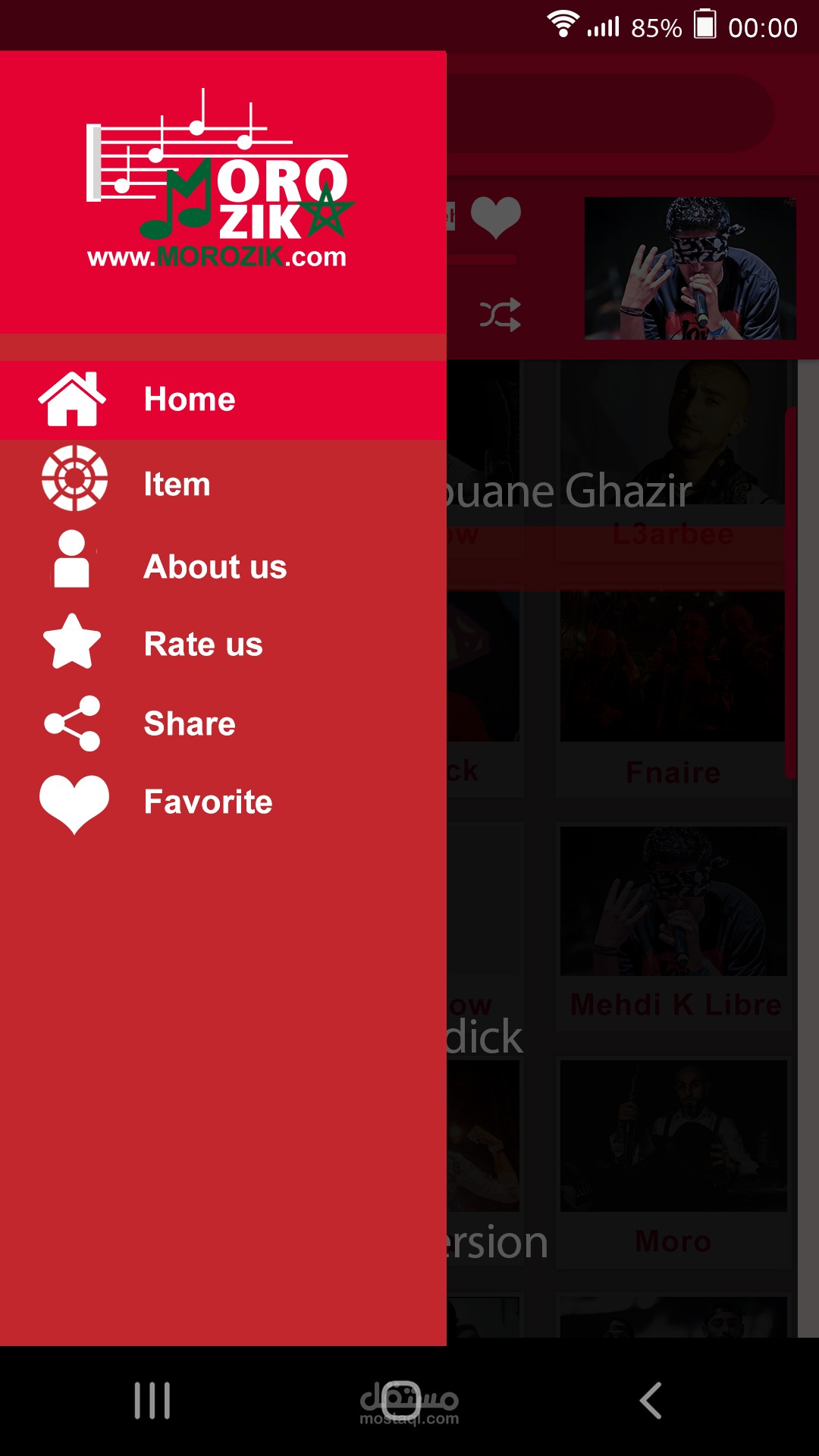
Task: Open the Item menu entry
Action: coord(177,484)
